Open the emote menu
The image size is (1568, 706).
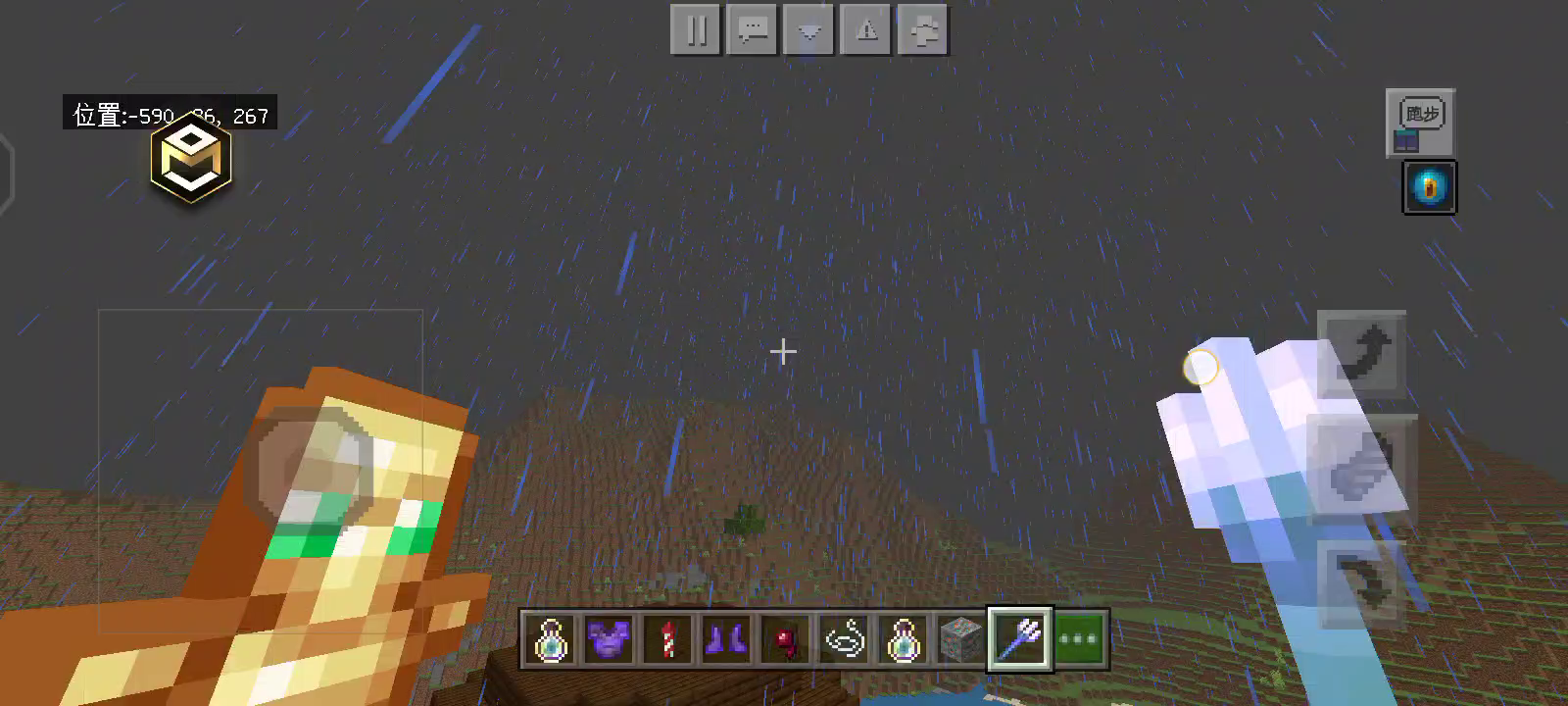923,30
